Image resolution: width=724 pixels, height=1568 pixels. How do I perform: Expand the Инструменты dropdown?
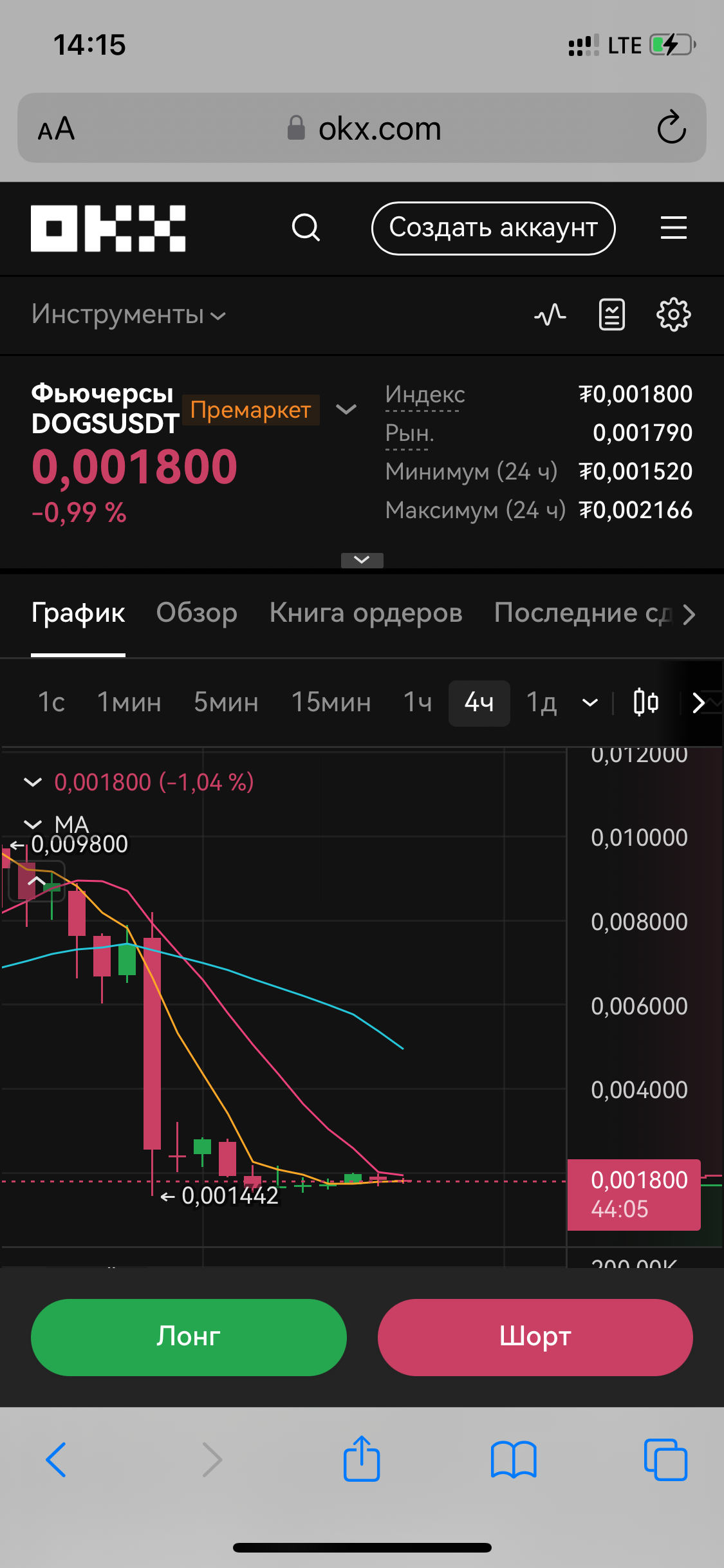point(129,315)
